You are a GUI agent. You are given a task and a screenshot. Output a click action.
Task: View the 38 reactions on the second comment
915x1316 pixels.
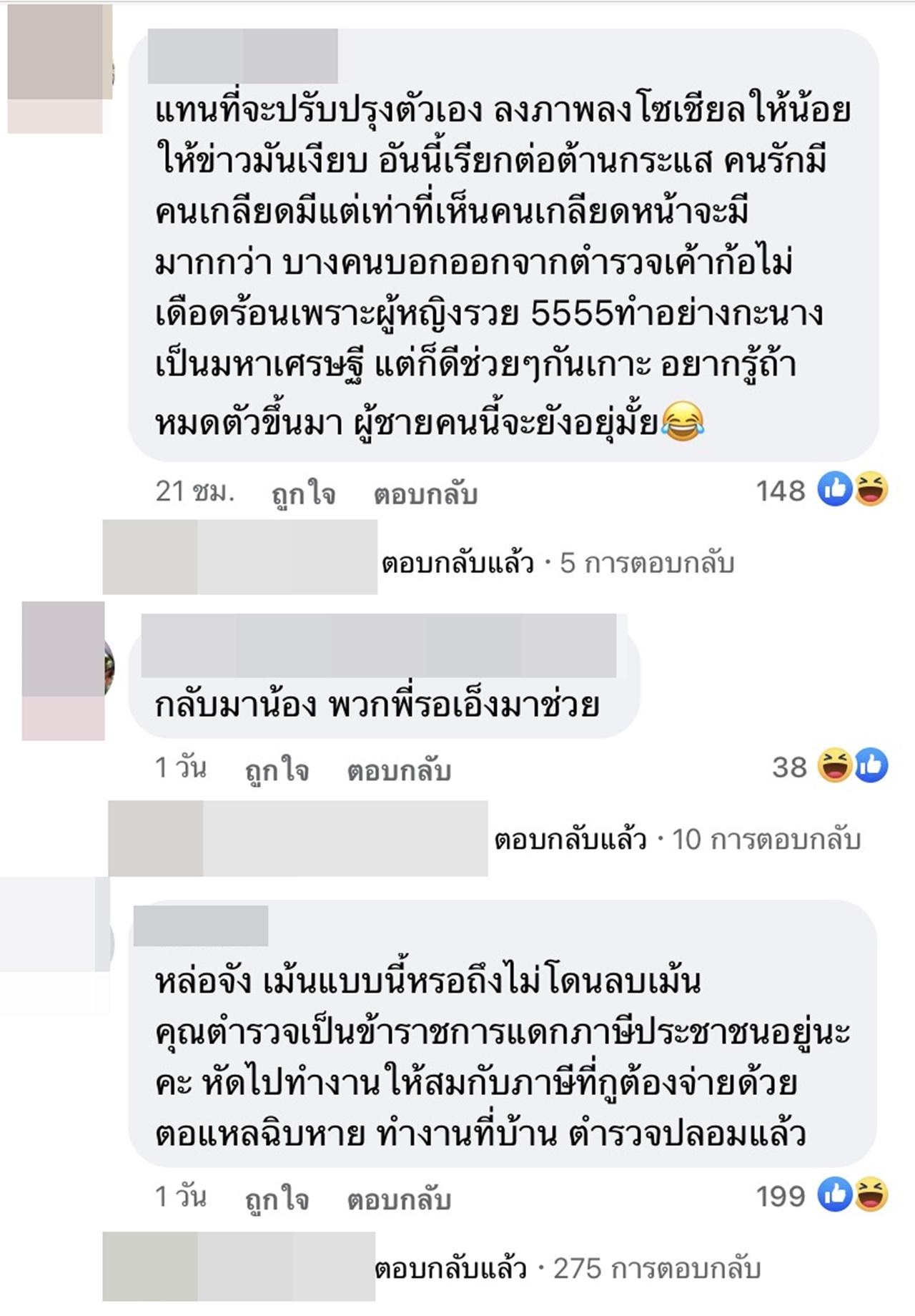point(829,767)
